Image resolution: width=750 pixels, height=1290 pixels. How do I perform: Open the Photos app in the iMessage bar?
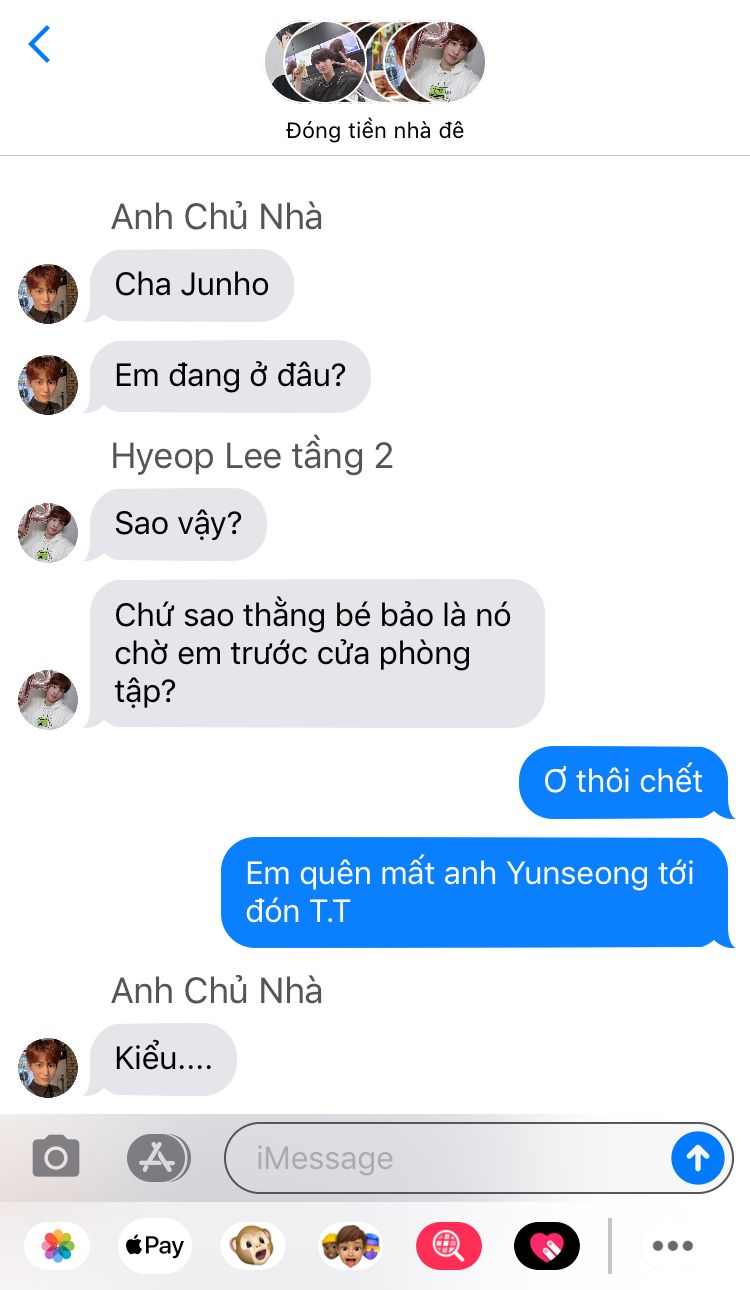57,1246
